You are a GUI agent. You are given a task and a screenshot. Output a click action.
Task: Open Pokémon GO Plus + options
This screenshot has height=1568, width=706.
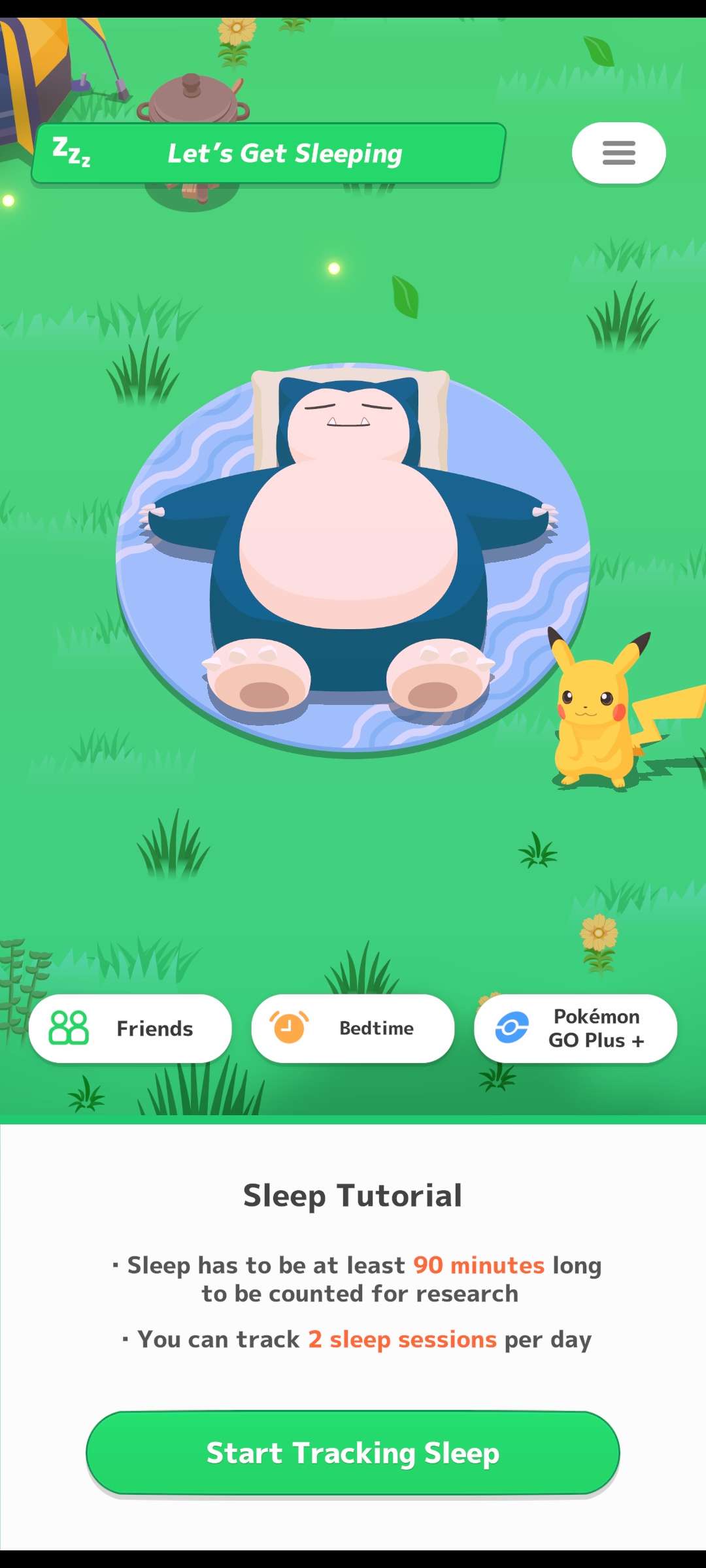[x=575, y=1028]
